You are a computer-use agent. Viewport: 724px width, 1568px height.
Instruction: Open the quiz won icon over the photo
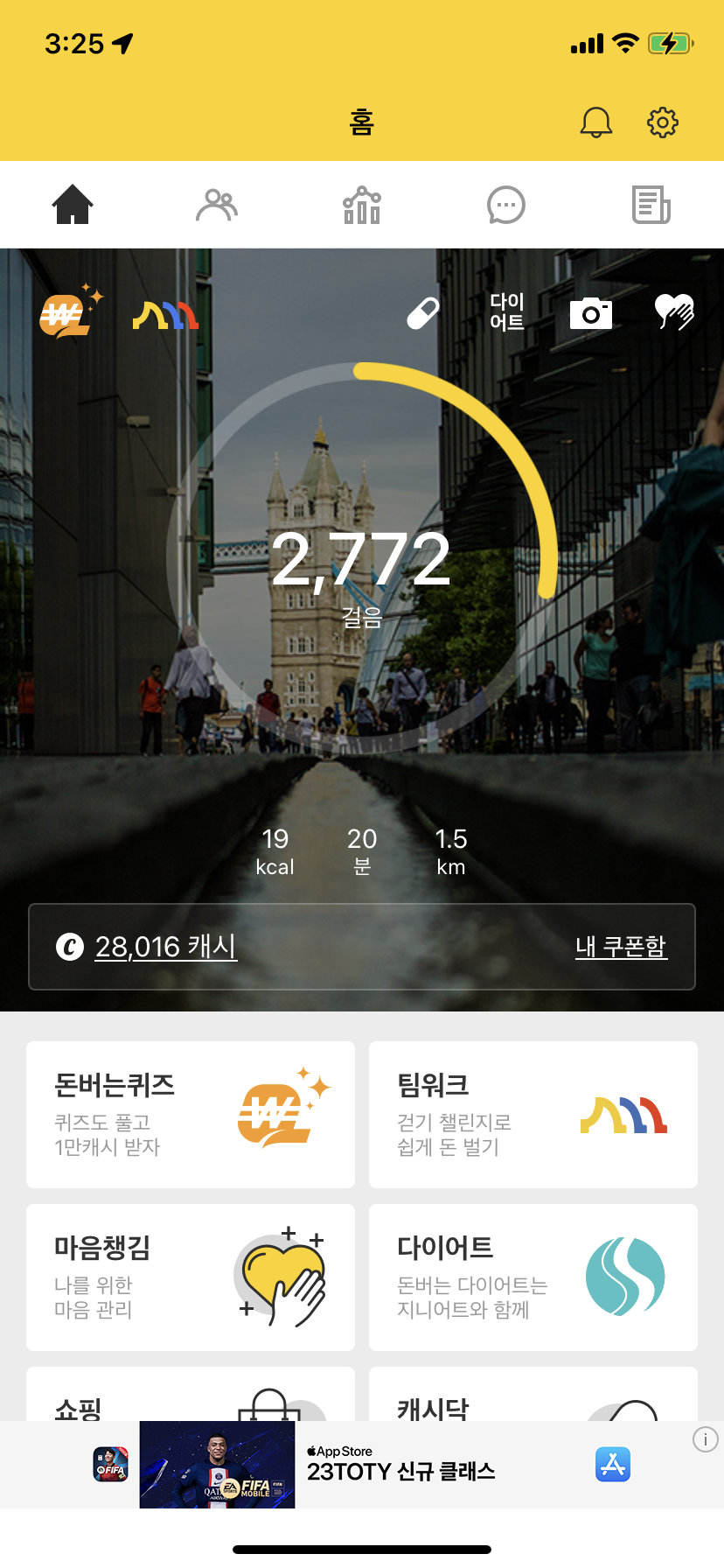pos(68,312)
